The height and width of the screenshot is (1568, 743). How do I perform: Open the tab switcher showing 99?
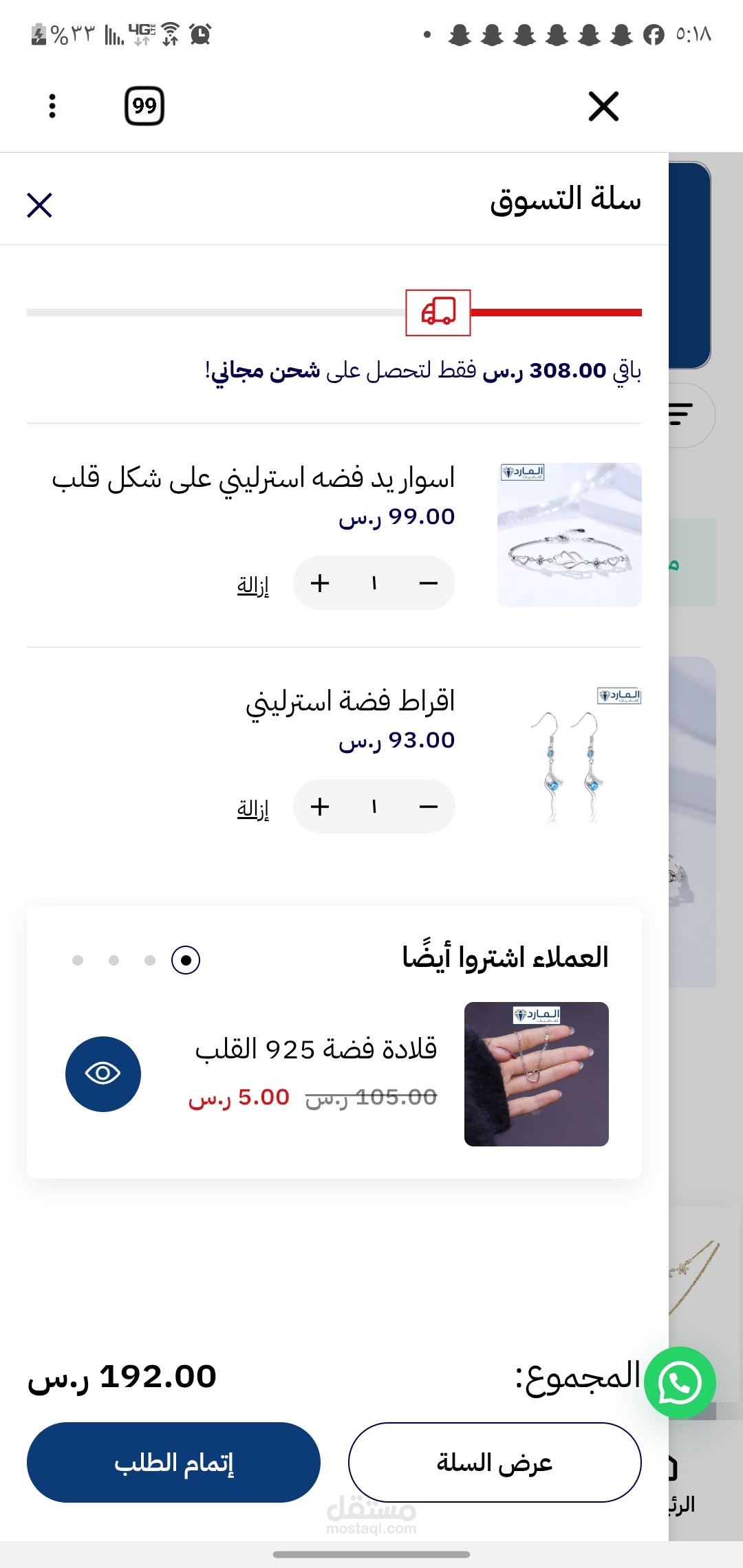[x=144, y=107]
